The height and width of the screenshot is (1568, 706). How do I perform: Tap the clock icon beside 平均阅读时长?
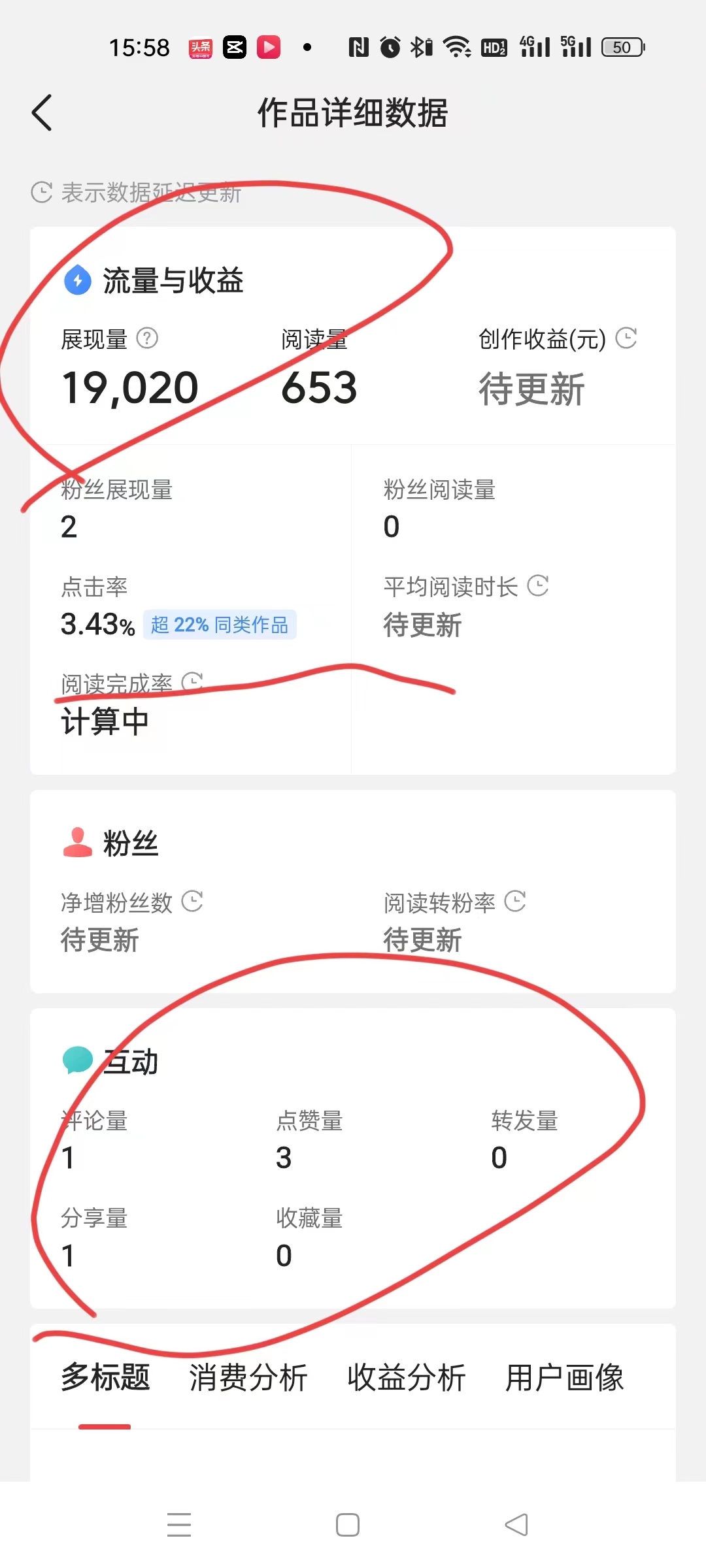tap(539, 587)
